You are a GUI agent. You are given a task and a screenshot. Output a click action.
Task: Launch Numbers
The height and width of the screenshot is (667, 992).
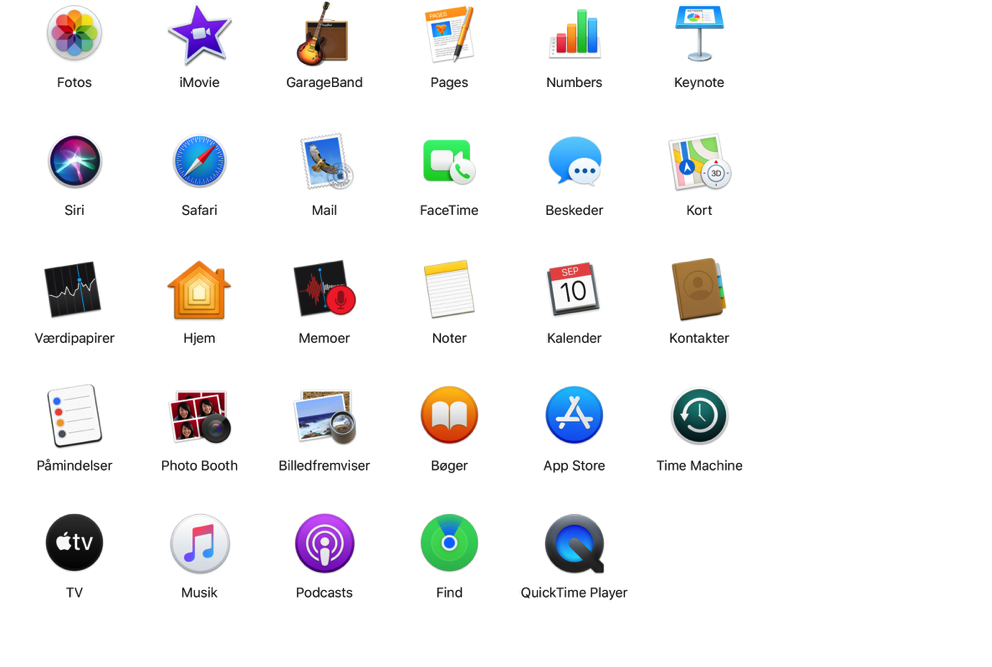(x=574, y=34)
